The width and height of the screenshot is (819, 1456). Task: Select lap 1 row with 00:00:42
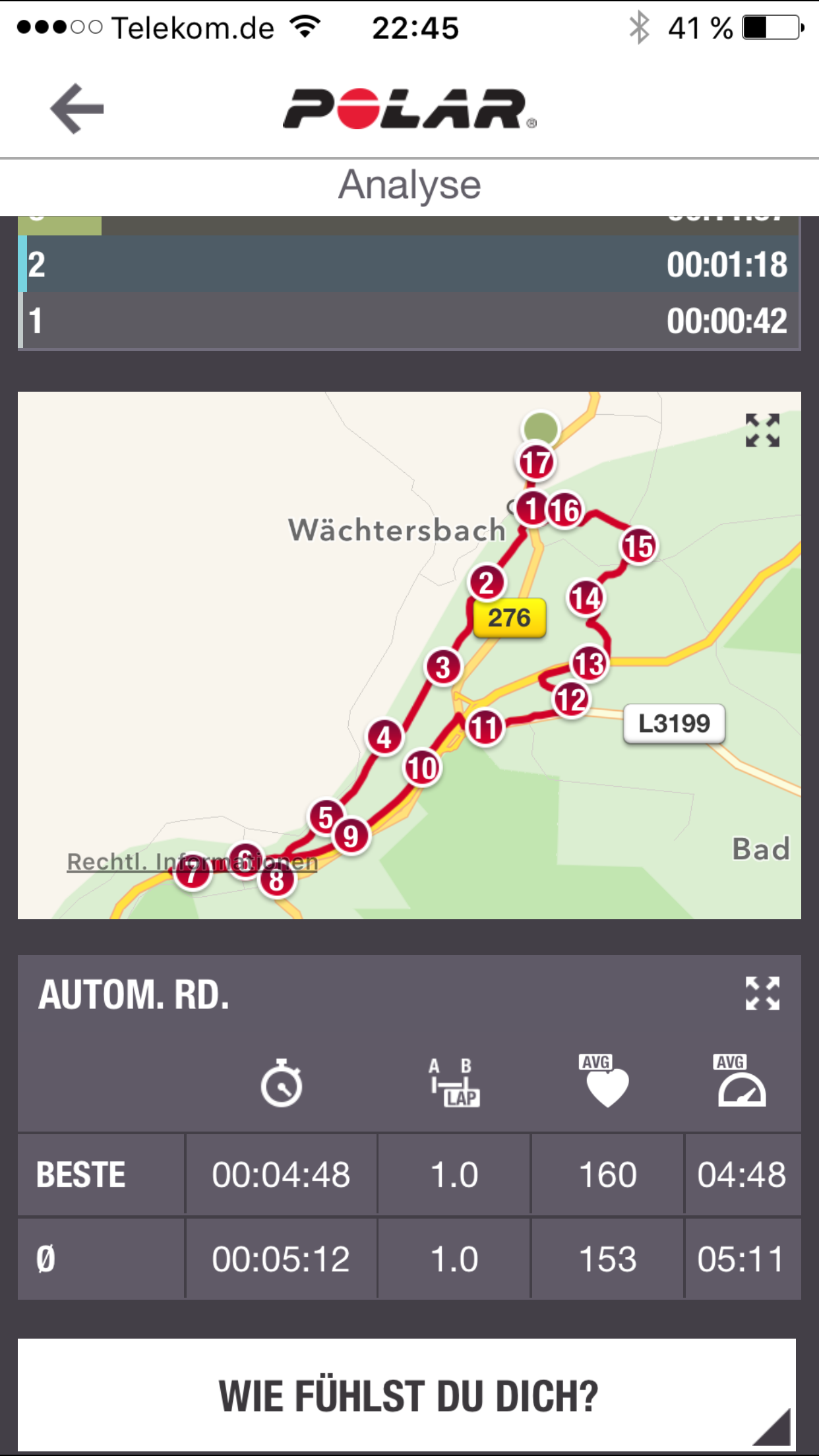pyautogui.click(x=409, y=321)
